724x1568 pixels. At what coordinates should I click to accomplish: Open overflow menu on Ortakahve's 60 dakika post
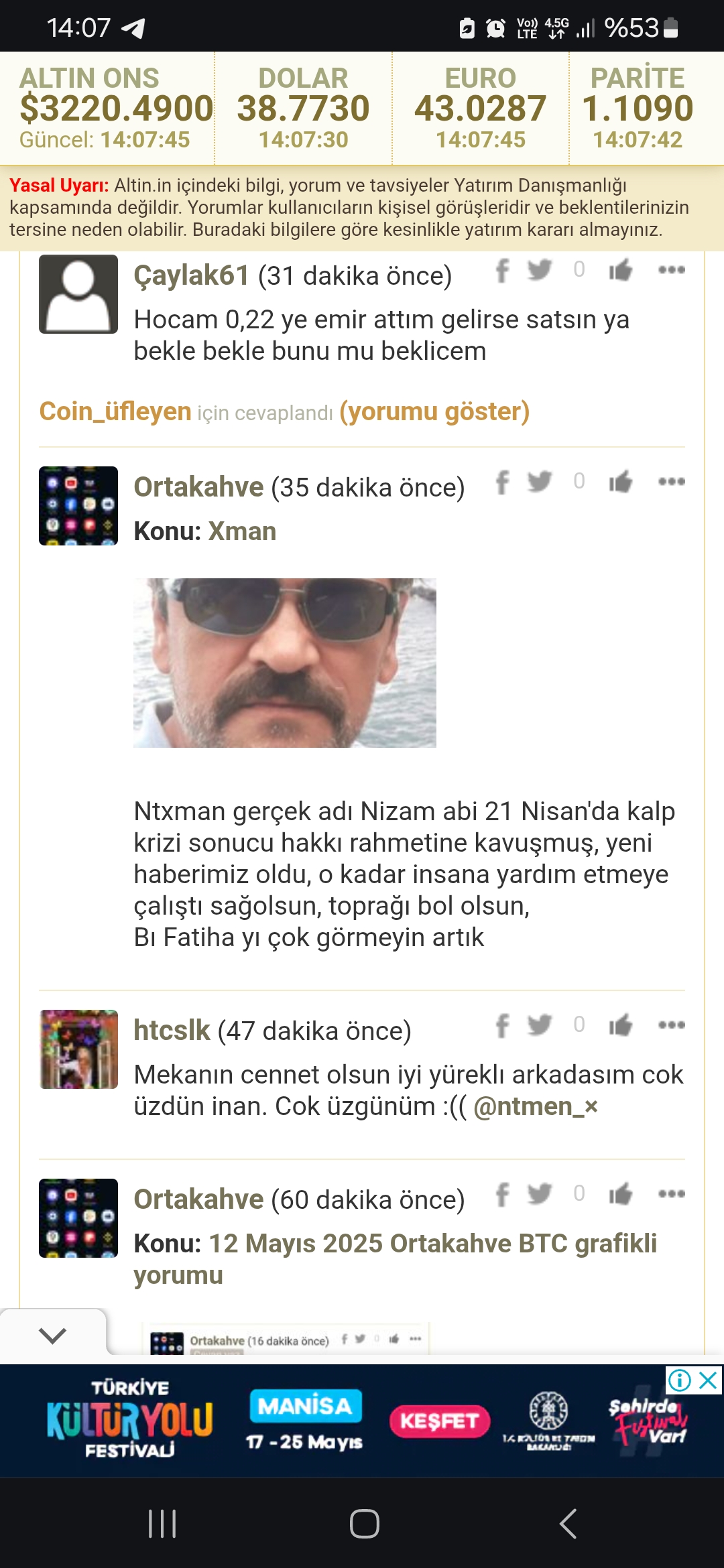point(671,1194)
